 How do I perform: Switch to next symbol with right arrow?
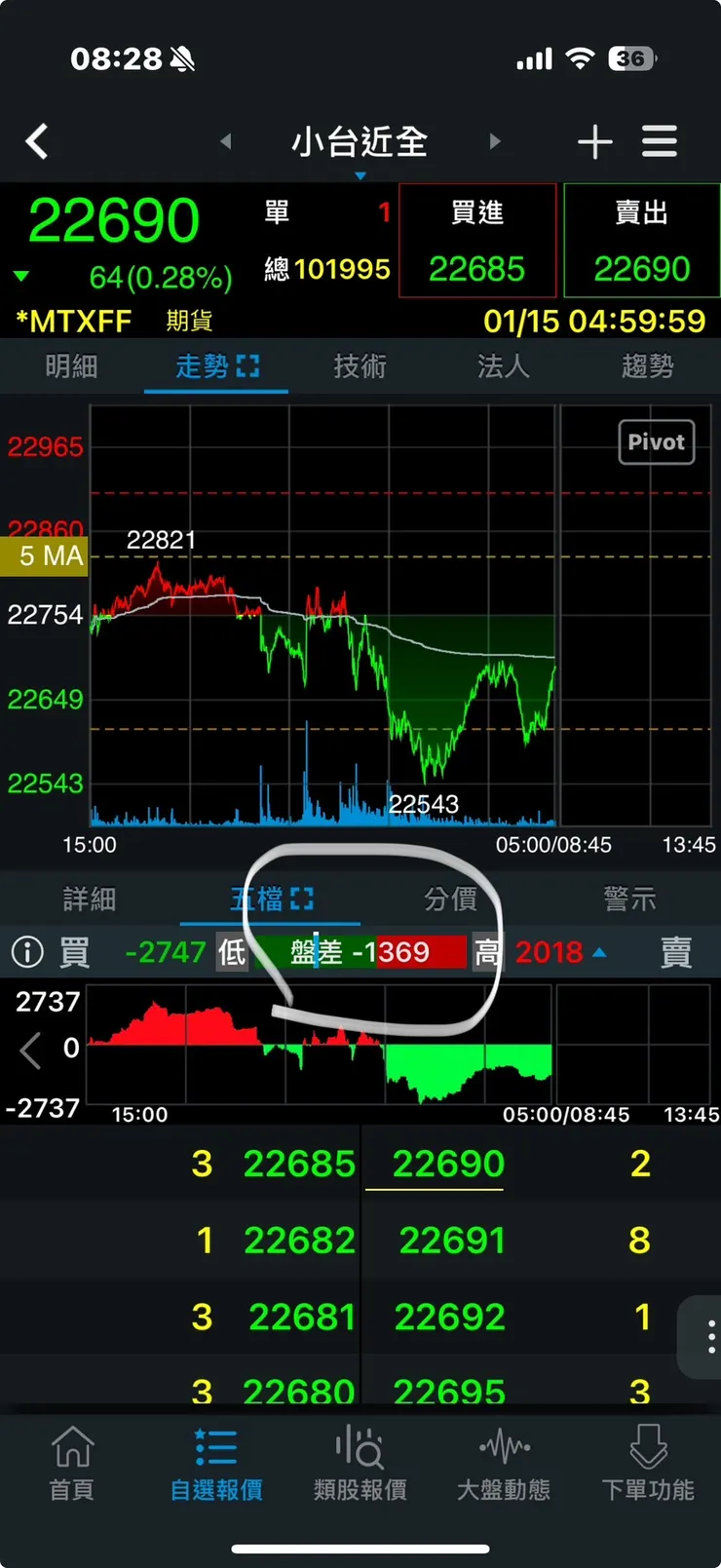click(495, 142)
